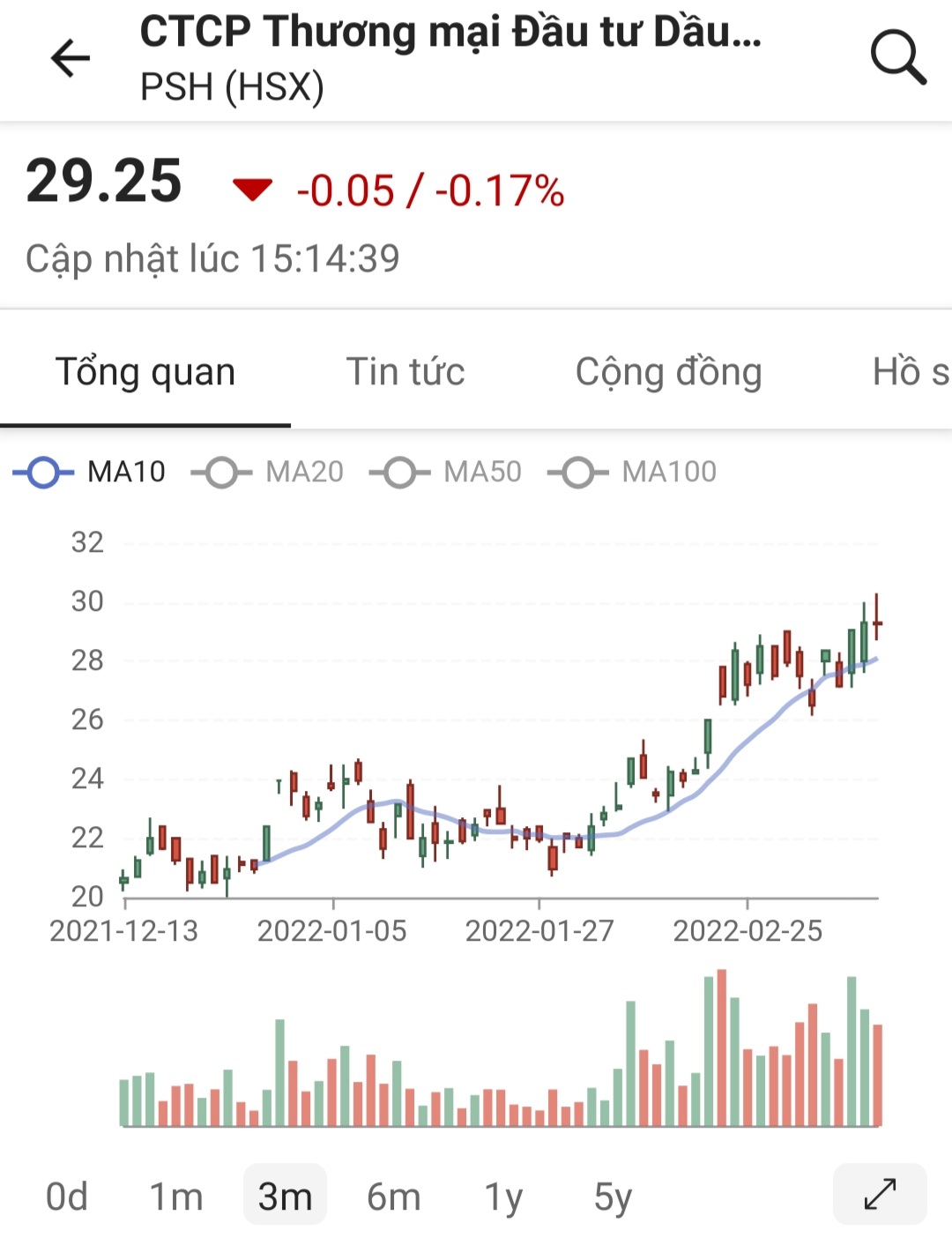View the 1y chart range
Image resolution: width=952 pixels, height=1245 pixels.
click(x=503, y=1197)
